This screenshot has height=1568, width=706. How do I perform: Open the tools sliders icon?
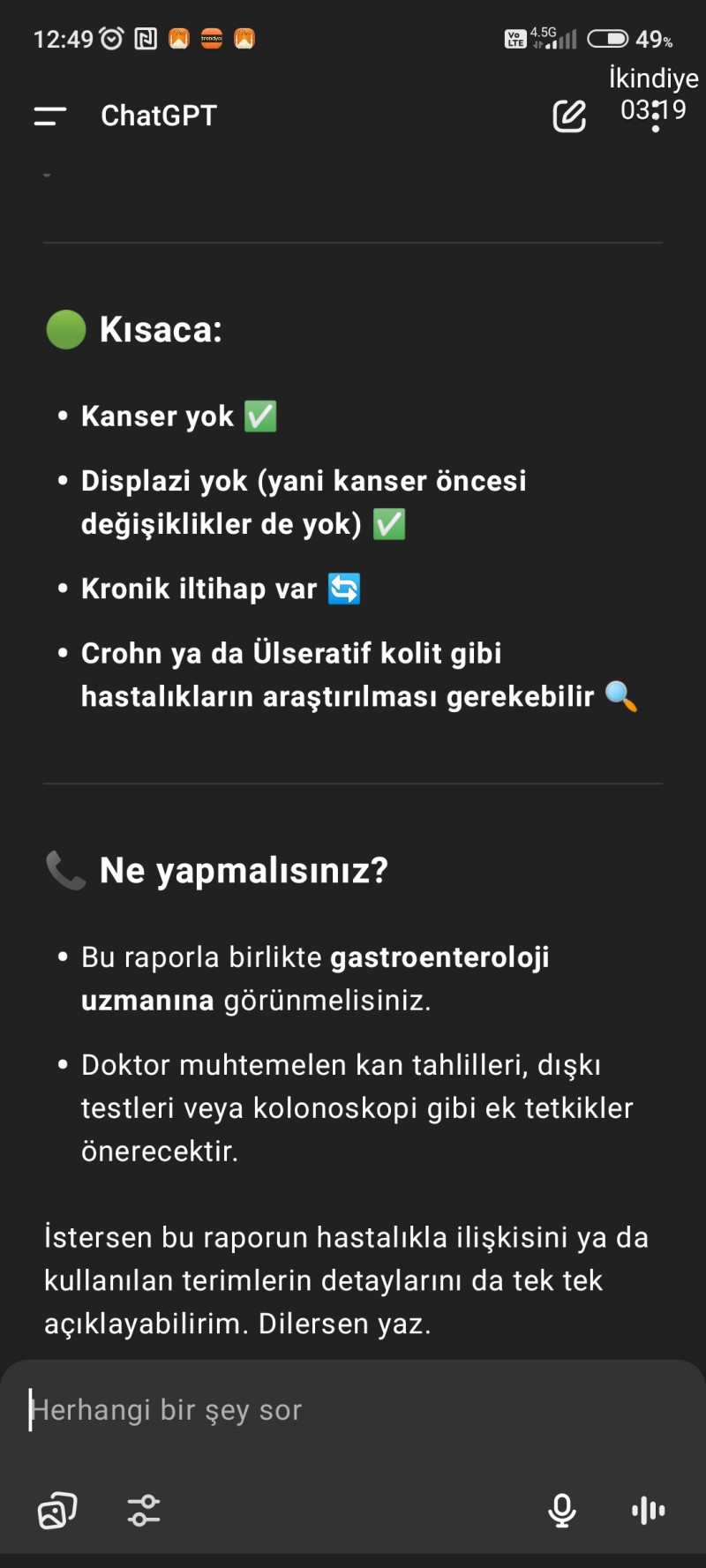point(144,1510)
